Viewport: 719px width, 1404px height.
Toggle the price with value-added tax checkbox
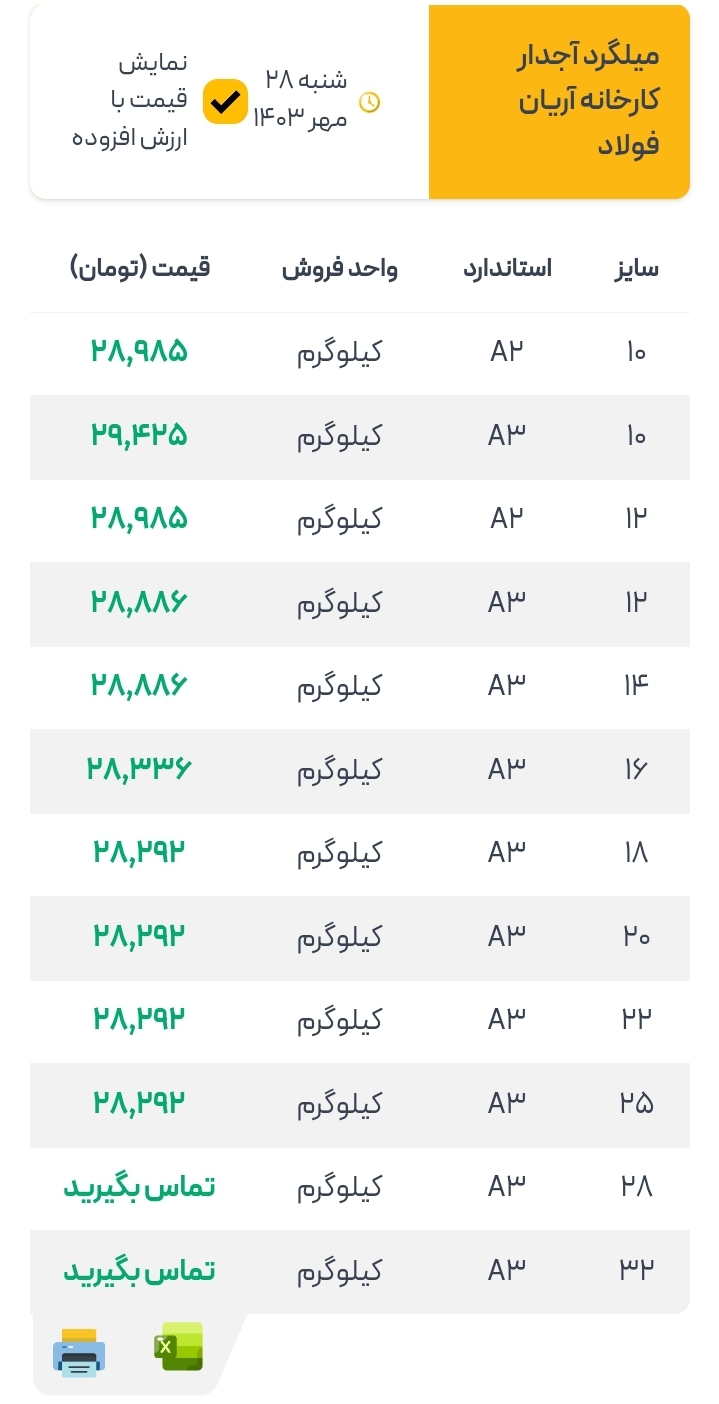pos(225,102)
